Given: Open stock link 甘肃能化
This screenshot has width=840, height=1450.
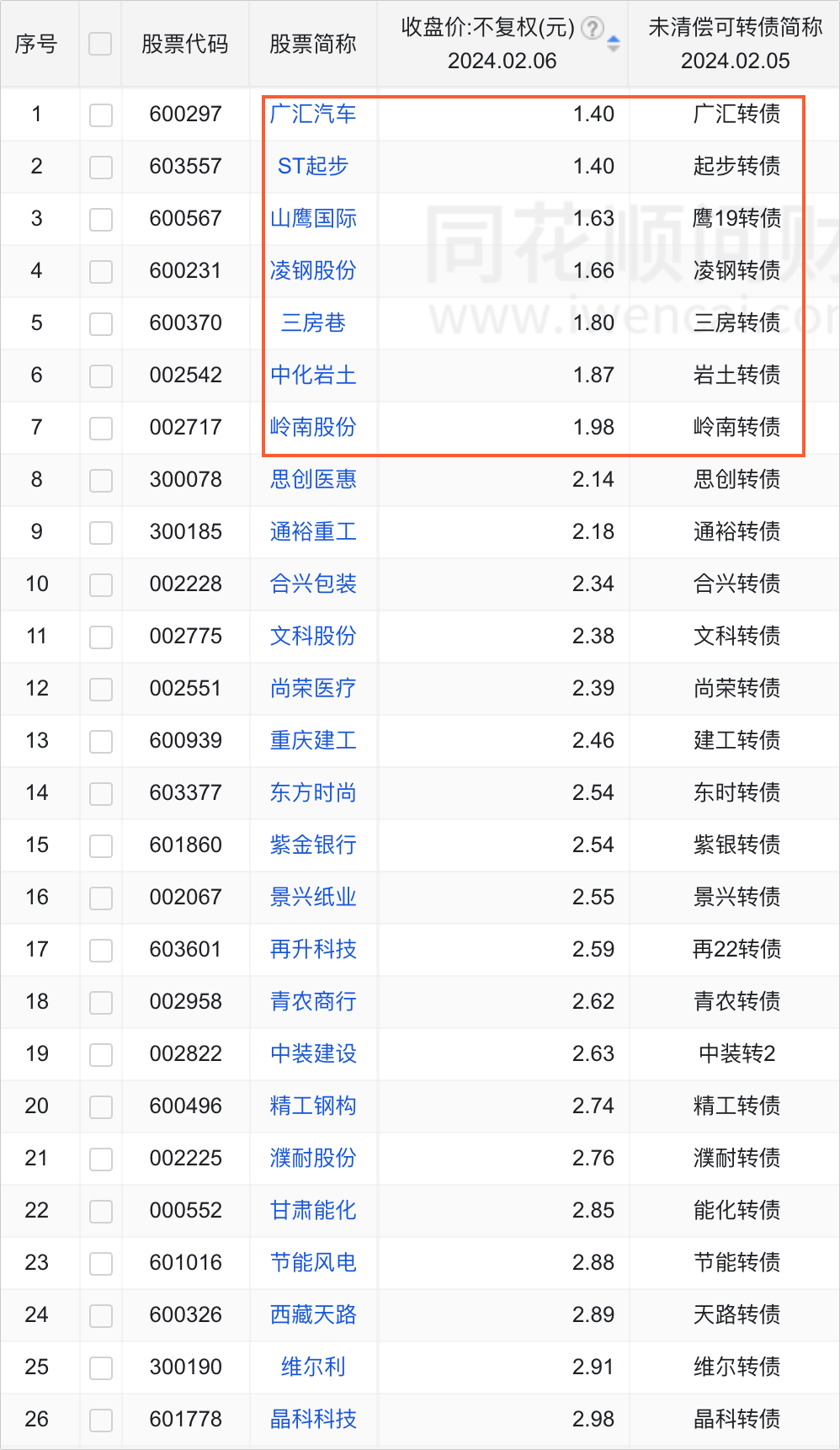Looking at the screenshot, I should coord(313,1210).
